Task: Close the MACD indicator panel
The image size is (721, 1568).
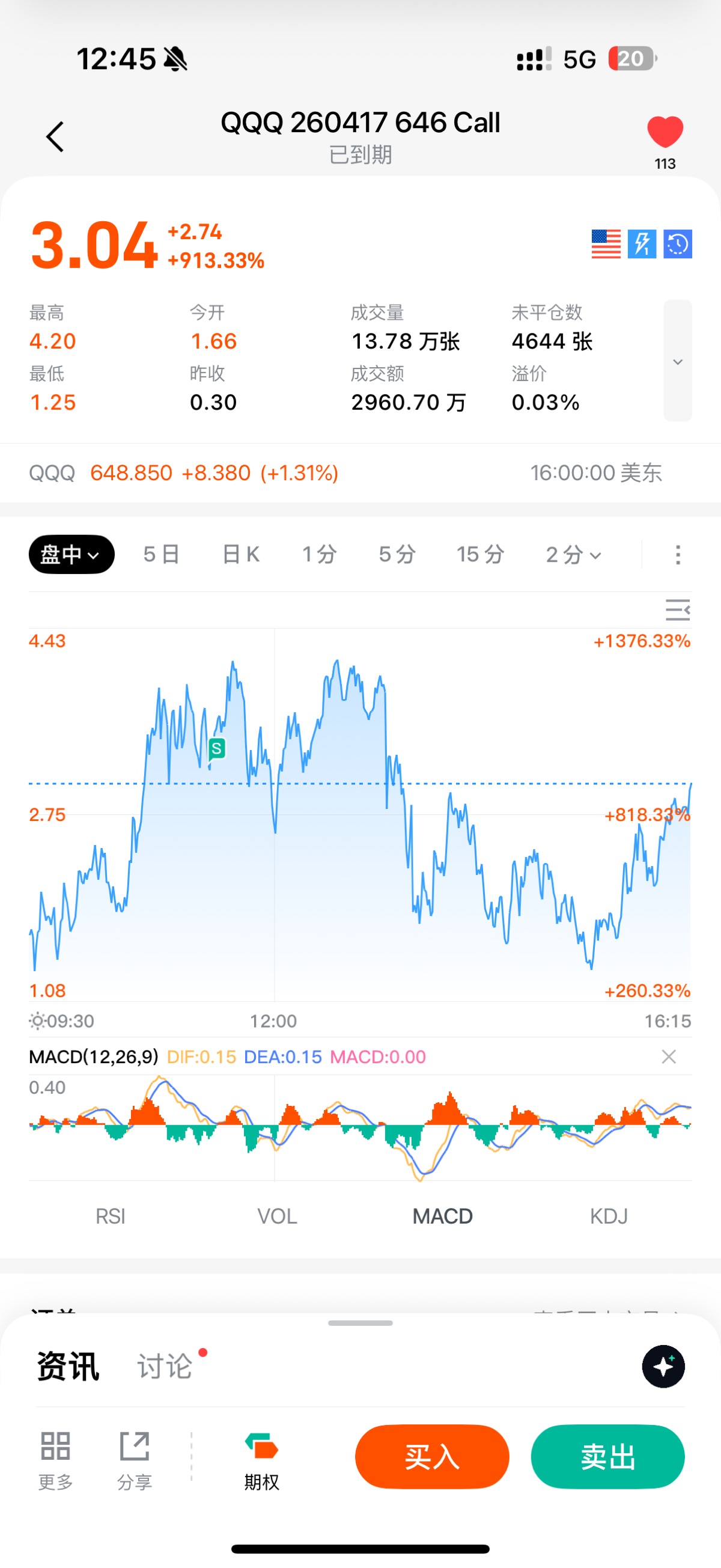Action: click(669, 1057)
